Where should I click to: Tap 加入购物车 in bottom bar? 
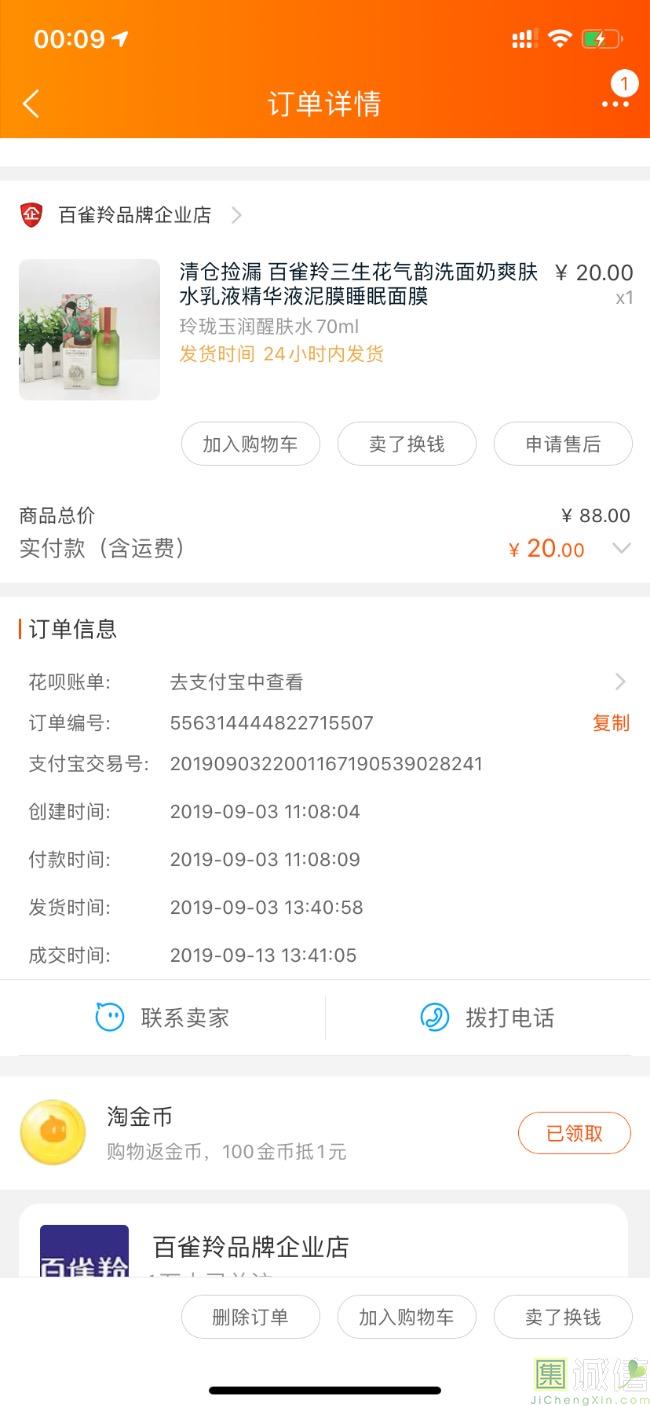[x=406, y=1317]
